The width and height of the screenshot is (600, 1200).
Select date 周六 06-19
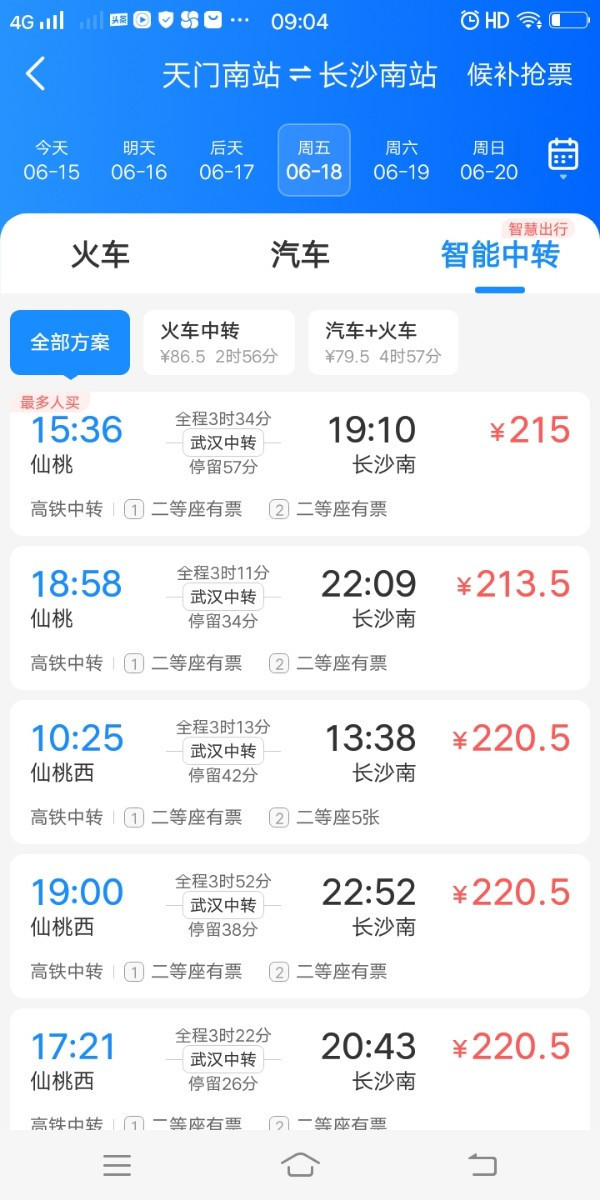[x=401, y=160]
